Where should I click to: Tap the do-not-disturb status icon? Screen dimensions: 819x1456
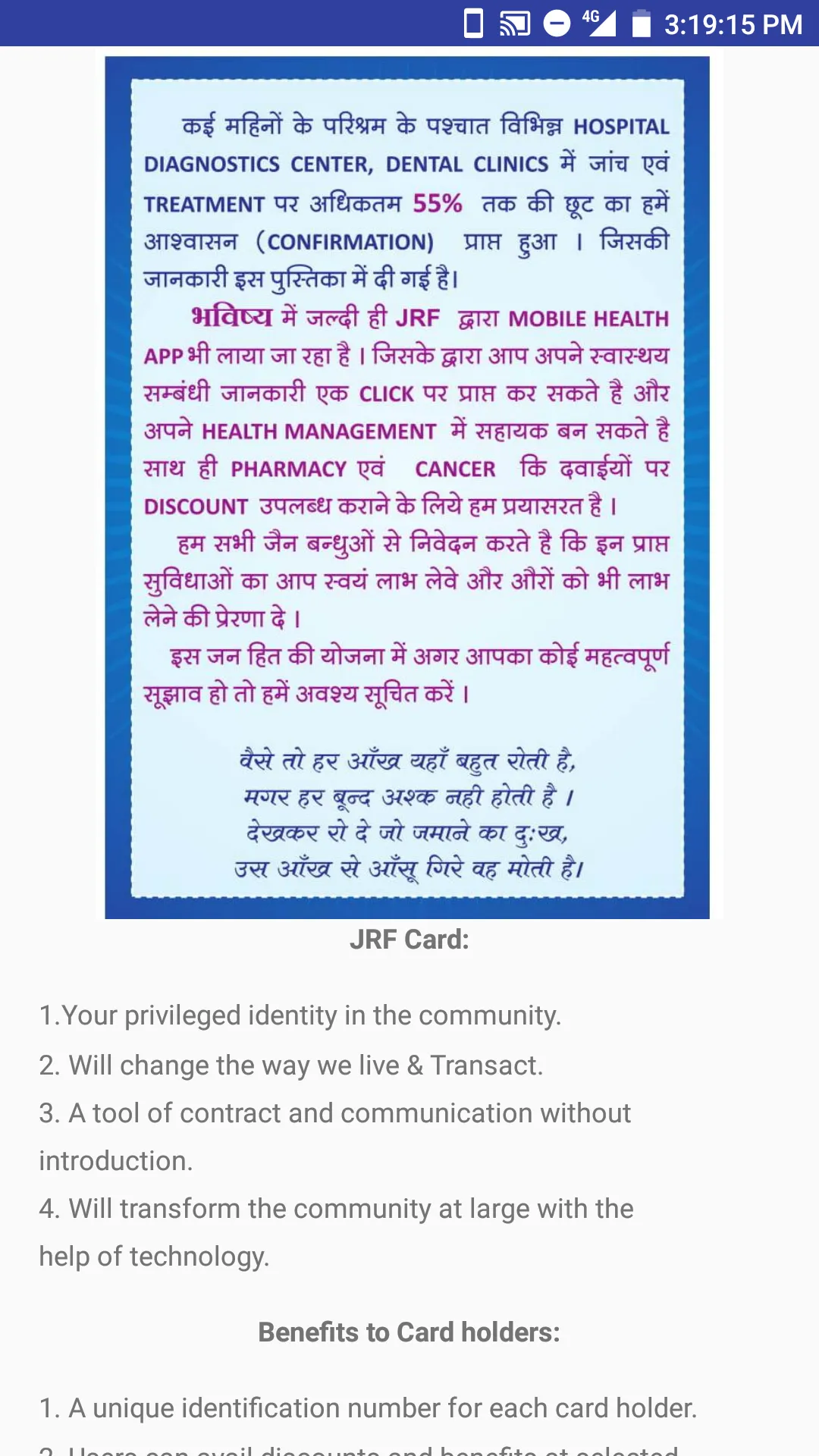556,24
